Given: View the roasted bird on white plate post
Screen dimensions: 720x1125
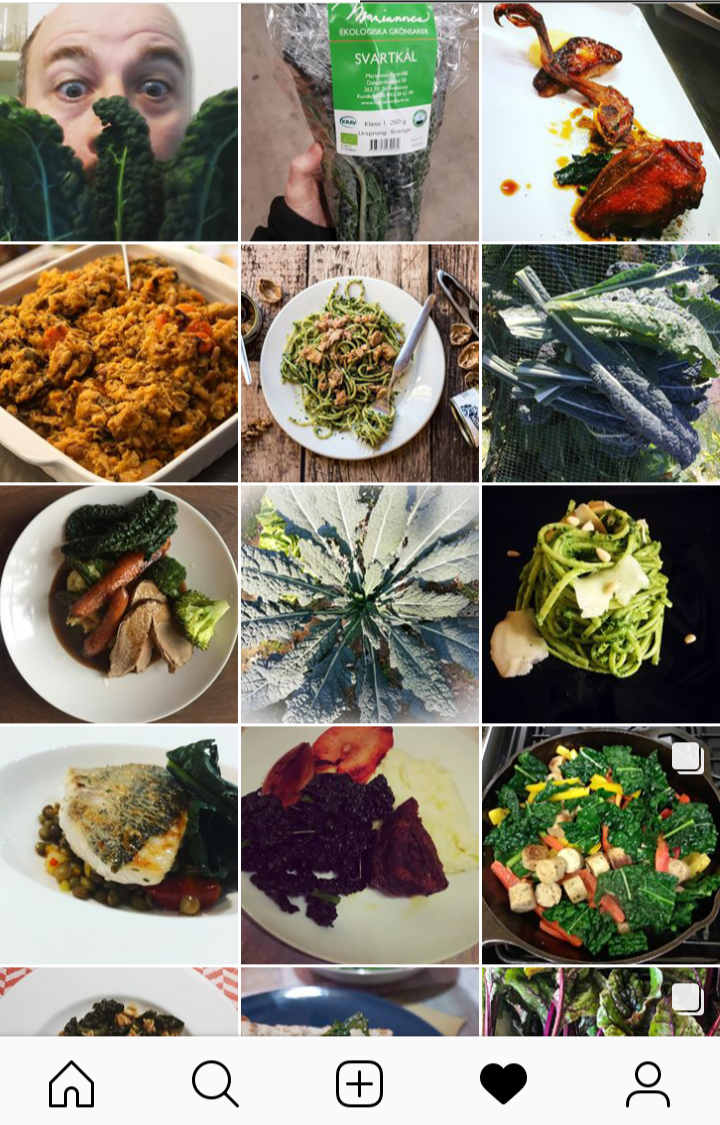Looking at the screenshot, I should coord(600,121).
